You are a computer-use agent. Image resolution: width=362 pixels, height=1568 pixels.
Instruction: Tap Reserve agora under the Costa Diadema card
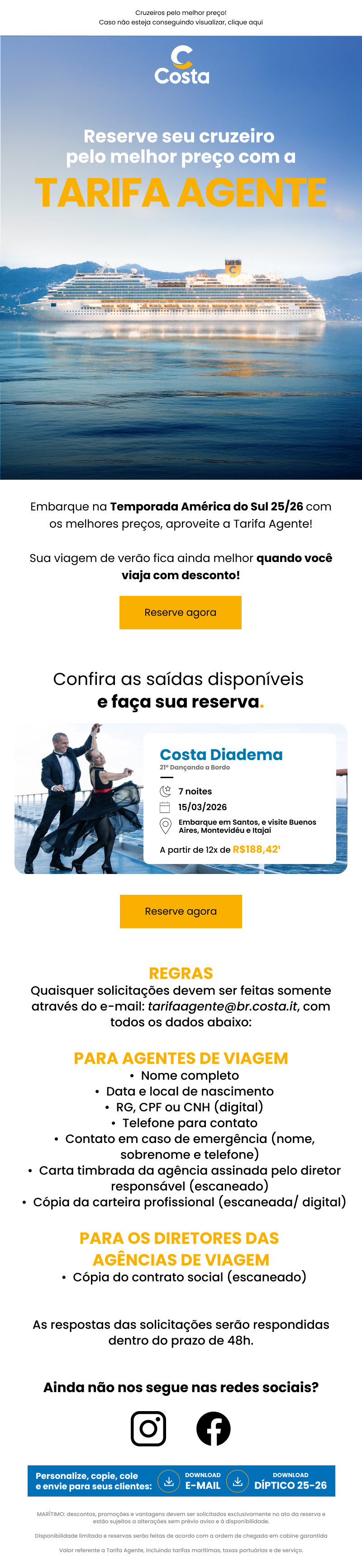point(181,911)
